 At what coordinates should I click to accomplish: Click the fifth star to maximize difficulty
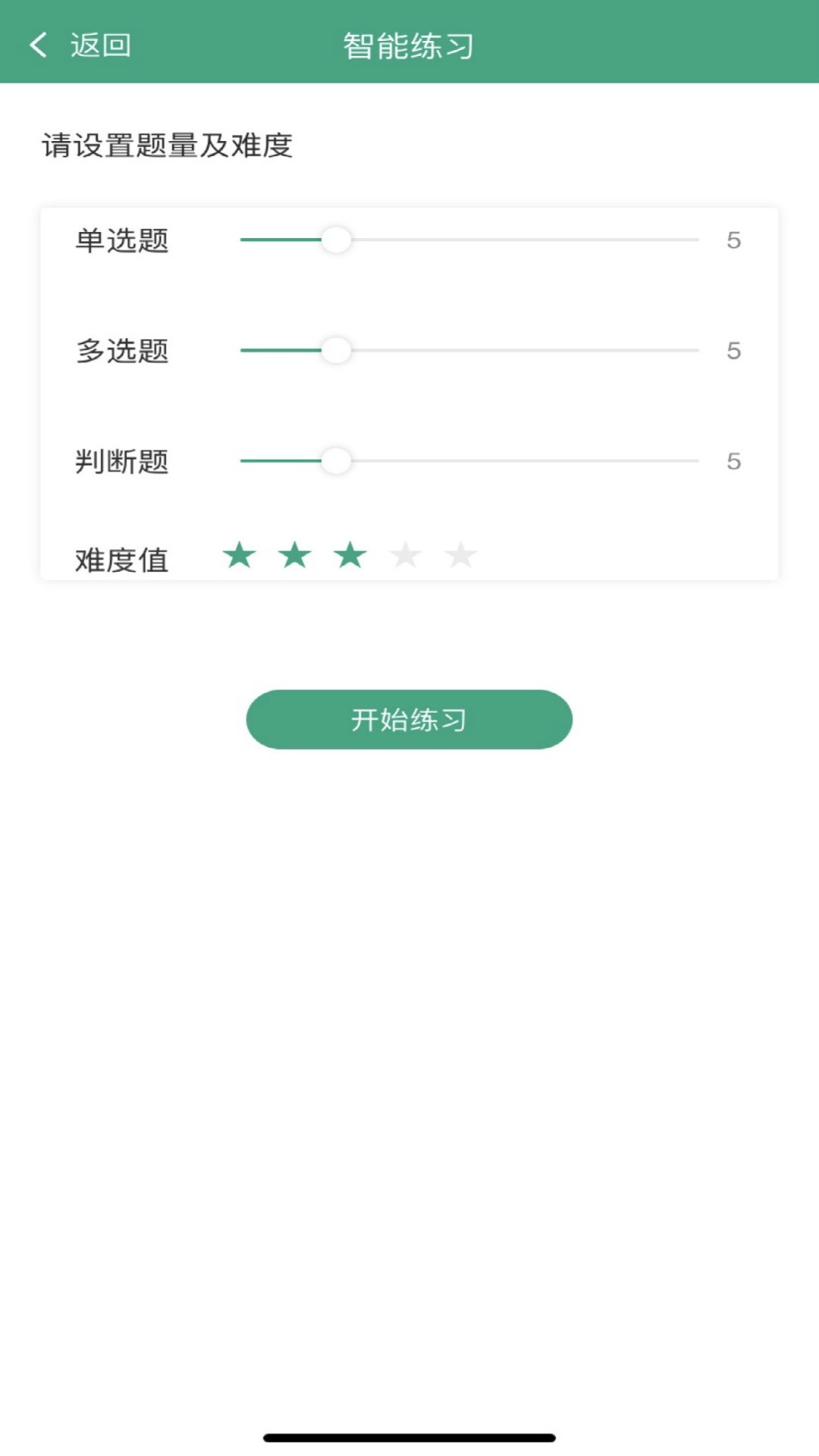(x=462, y=557)
